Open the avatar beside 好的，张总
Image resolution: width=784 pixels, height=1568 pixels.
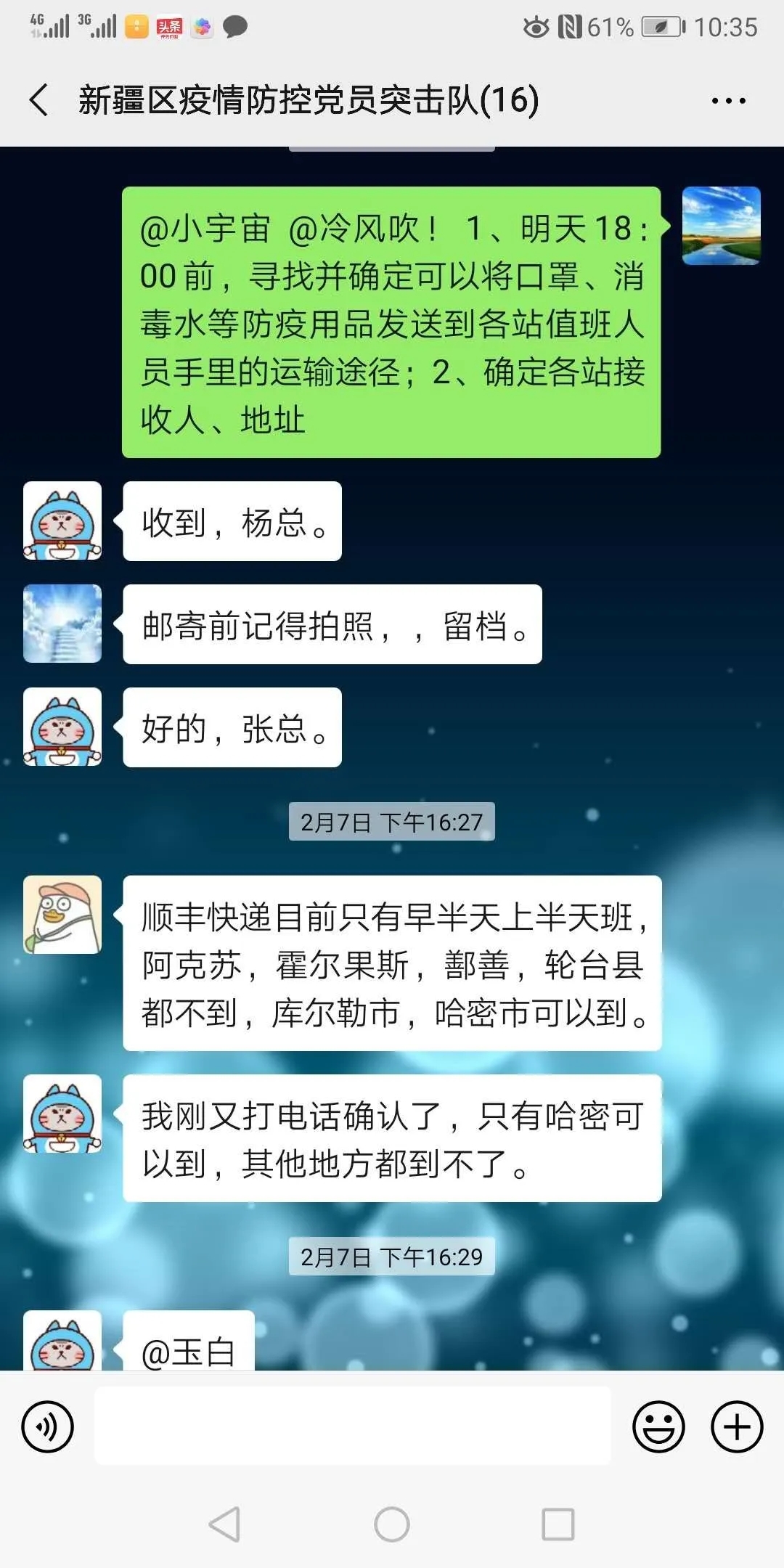pos(62,727)
